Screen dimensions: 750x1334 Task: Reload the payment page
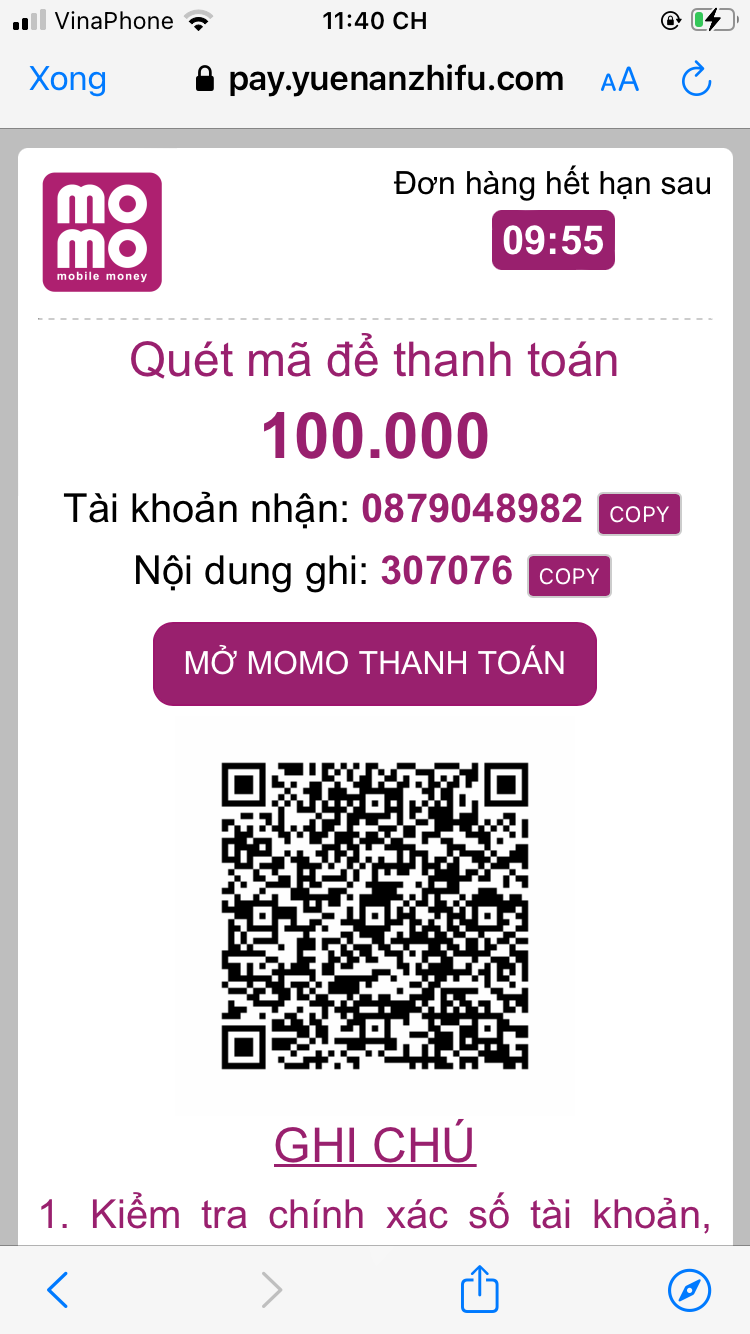(696, 79)
